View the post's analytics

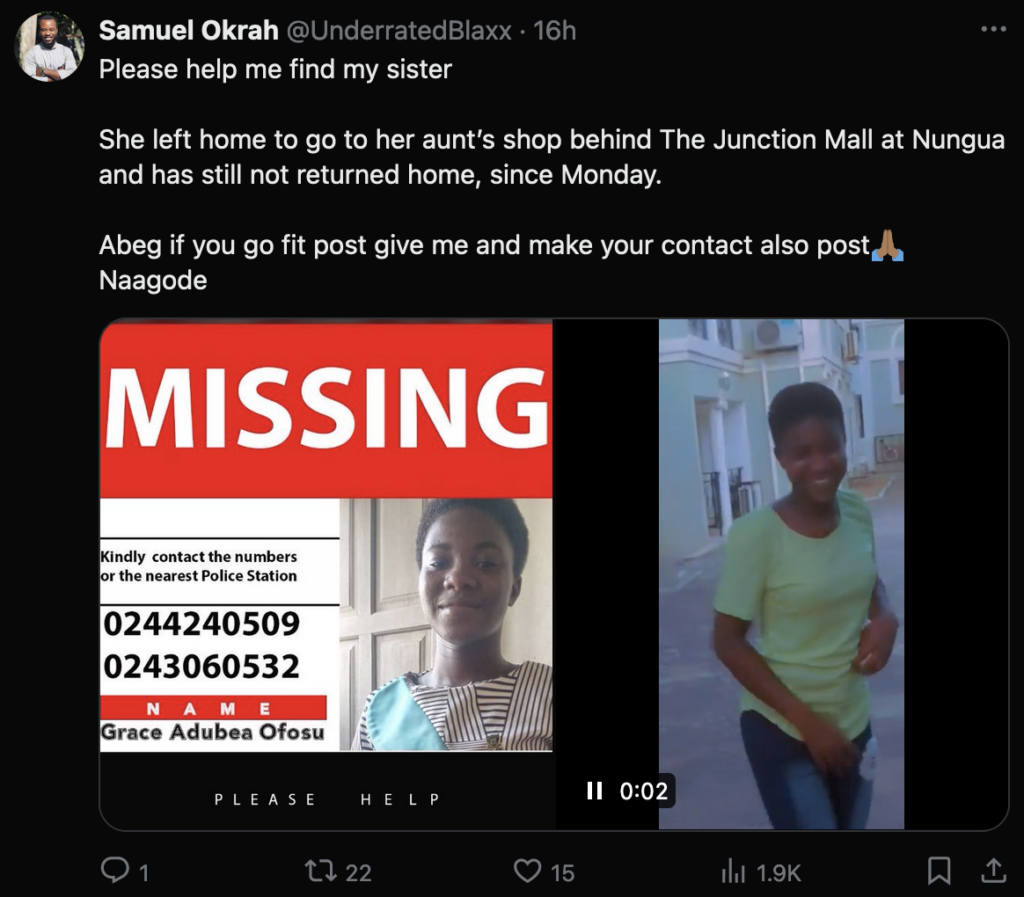click(x=734, y=872)
